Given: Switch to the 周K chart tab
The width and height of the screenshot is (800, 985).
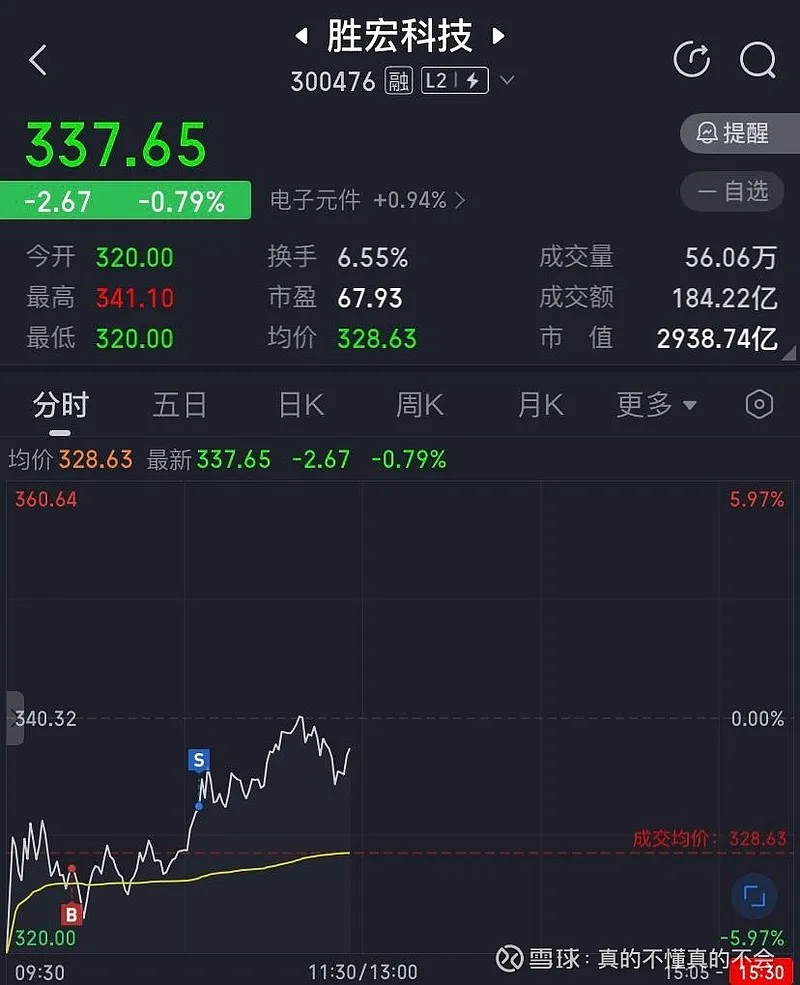Looking at the screenshot, I should click(x=420, y=405).
